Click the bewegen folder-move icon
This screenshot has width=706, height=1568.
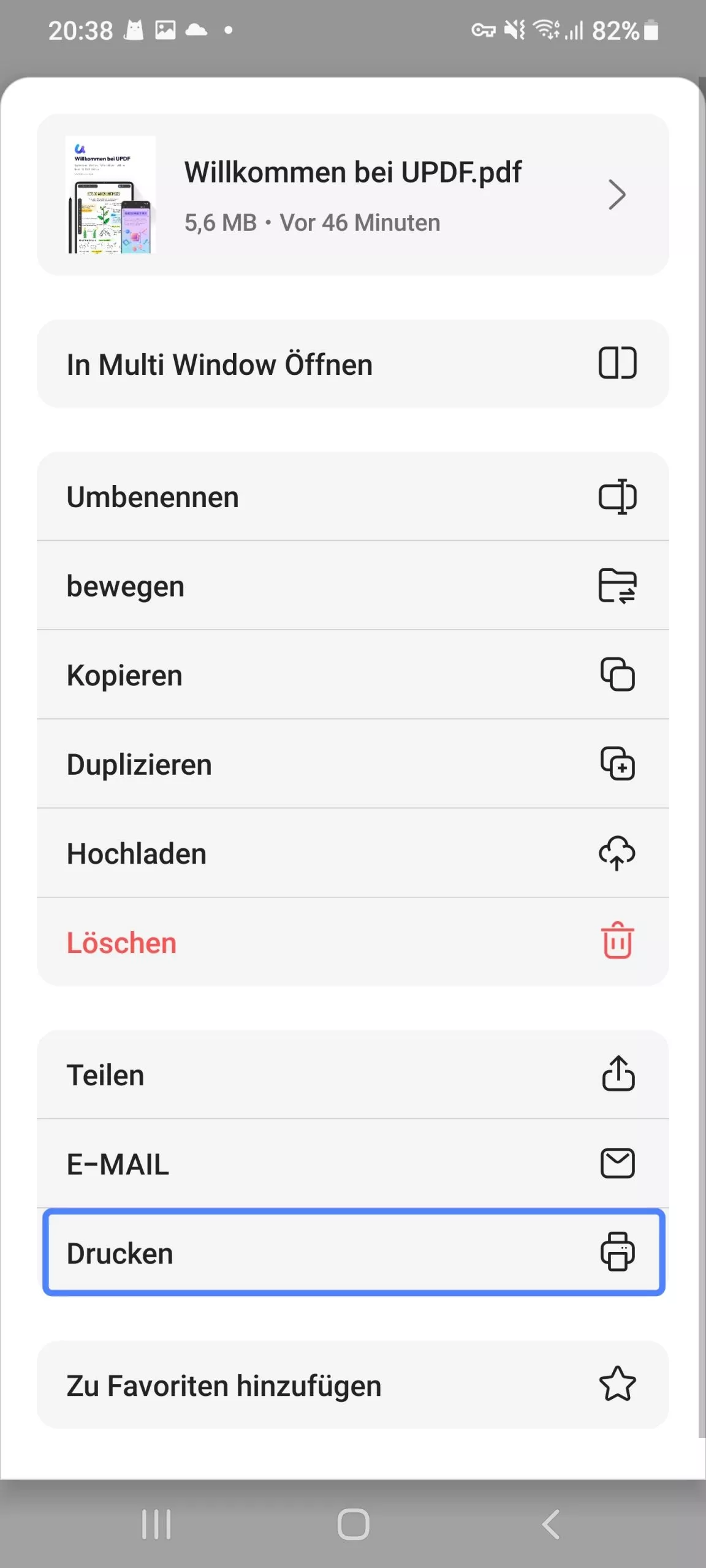click(x=618, y=586)
